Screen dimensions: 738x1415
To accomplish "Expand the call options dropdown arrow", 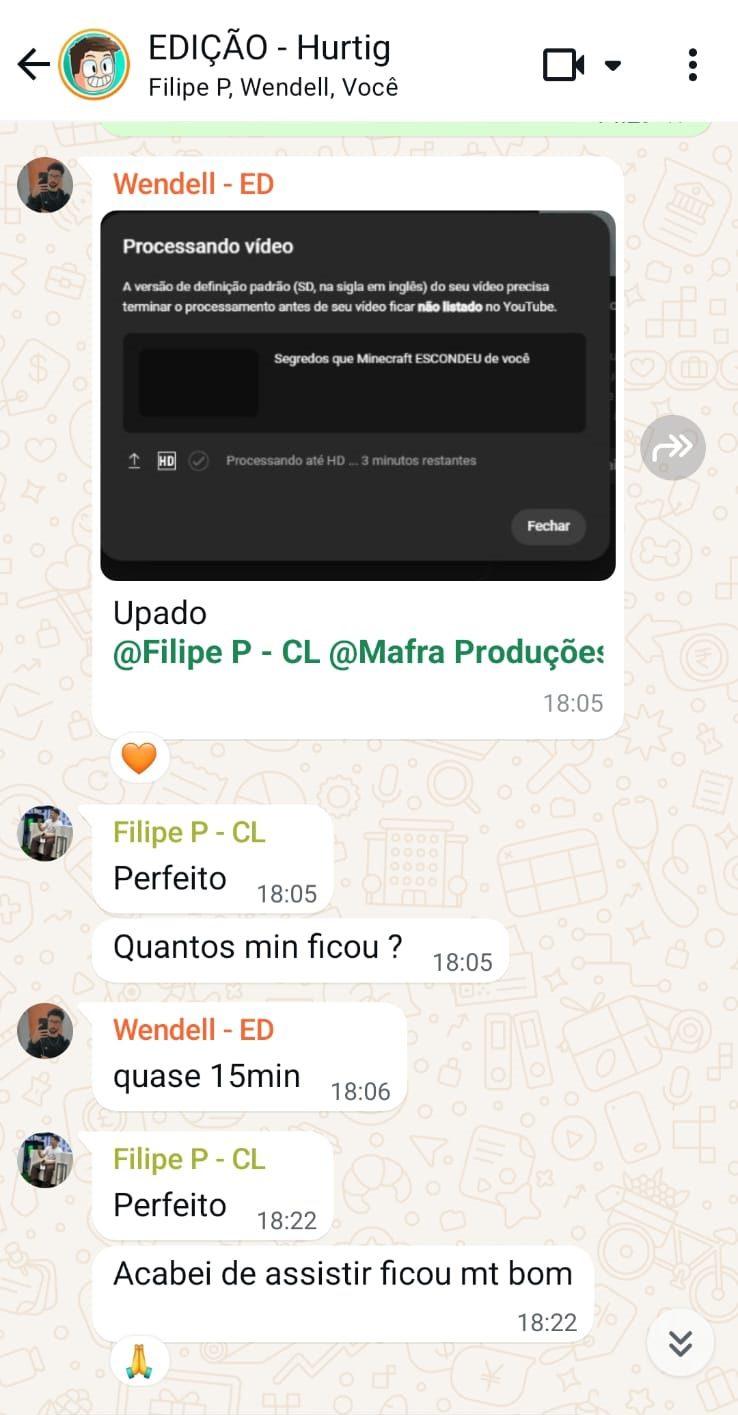I will tap(613, 66).
